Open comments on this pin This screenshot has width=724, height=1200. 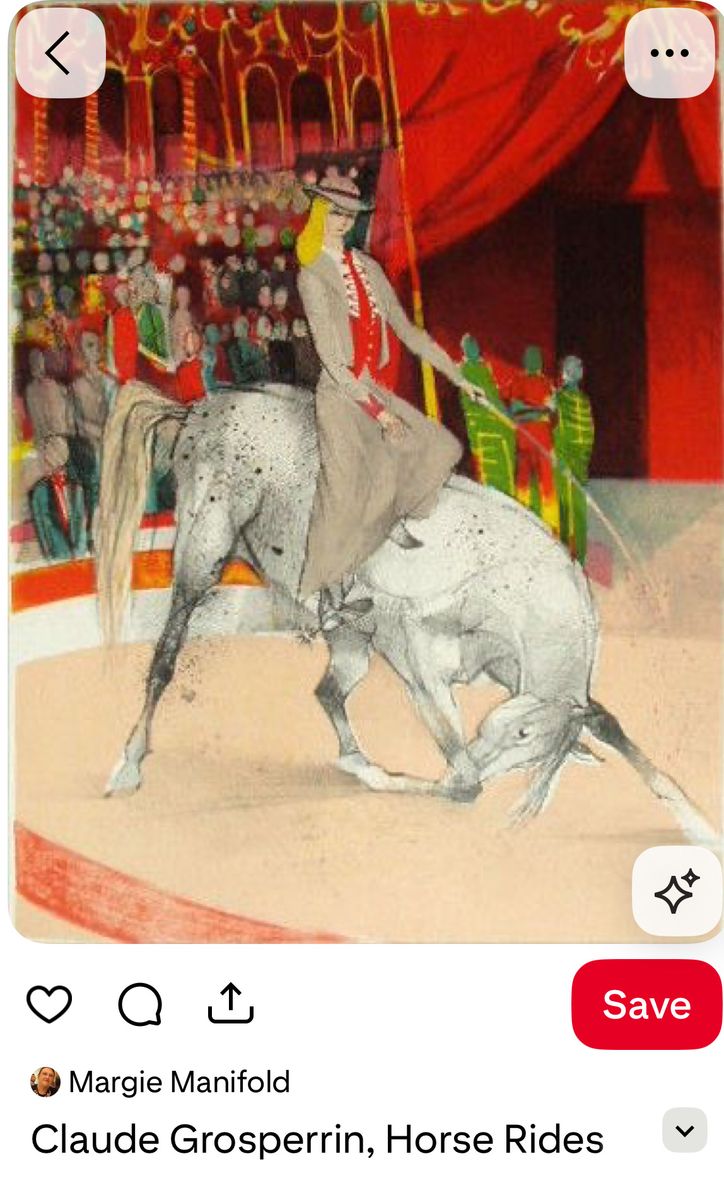140,1004
